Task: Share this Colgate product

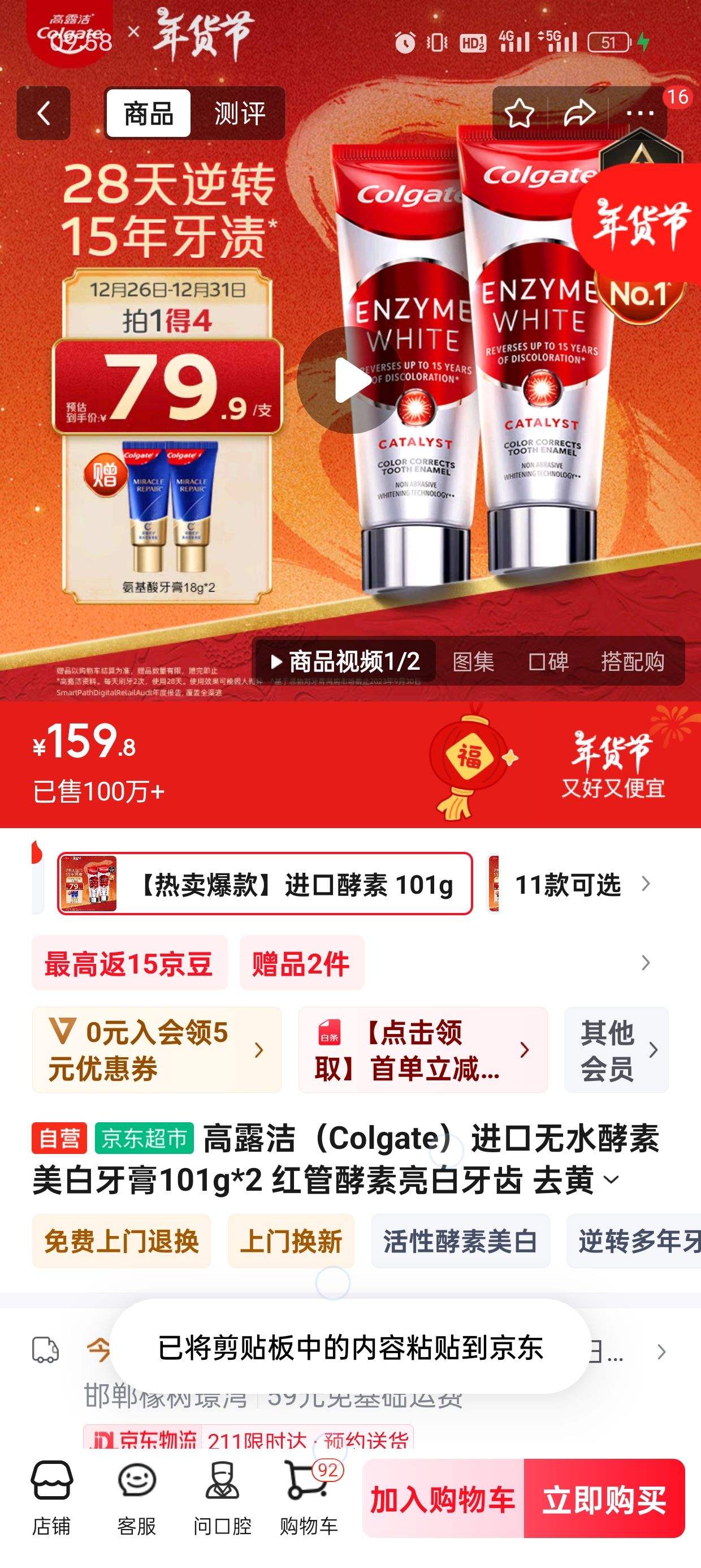Action: [x=581, y=113]
